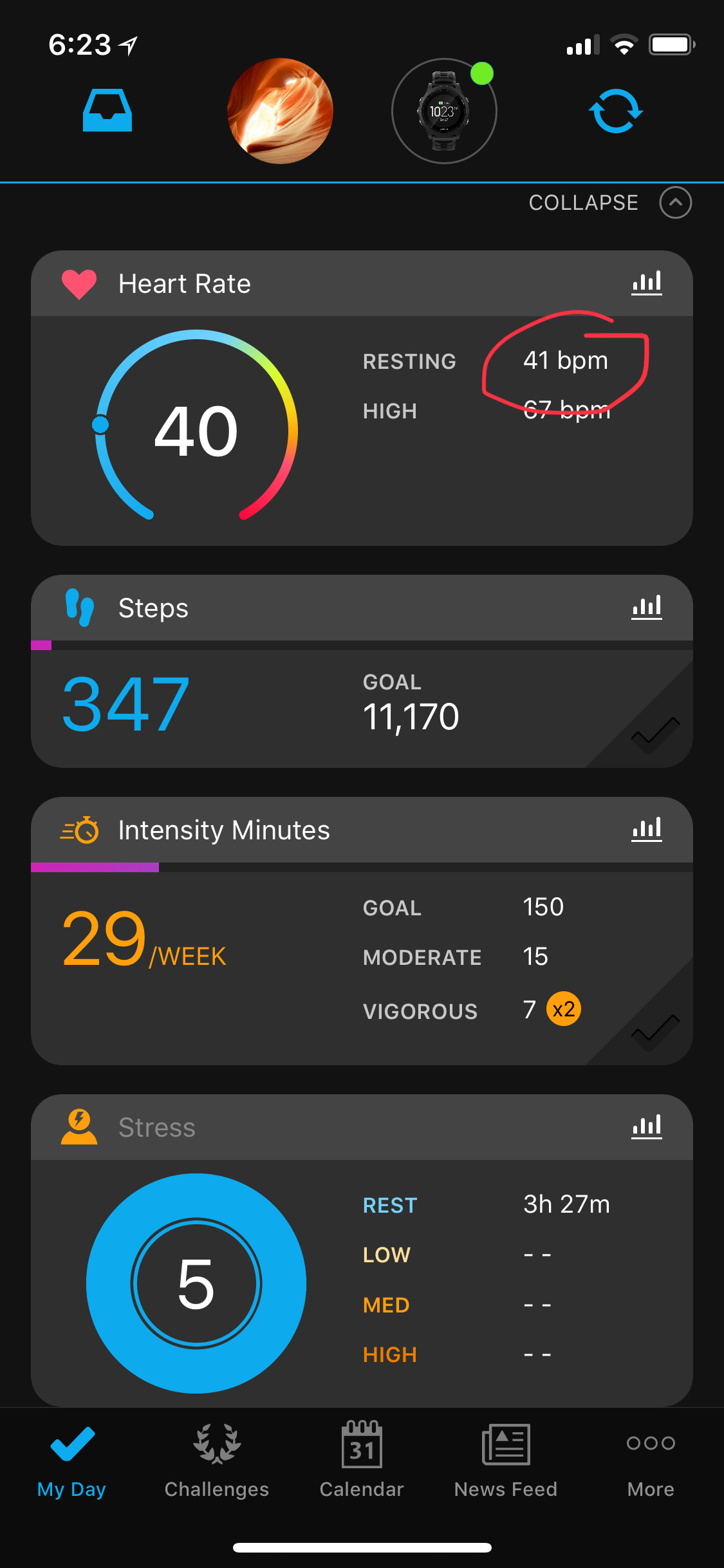This screenshot has width=724, height=1568.
Task: Open the Intensity Minutes card
Action: tap(362, 931)
